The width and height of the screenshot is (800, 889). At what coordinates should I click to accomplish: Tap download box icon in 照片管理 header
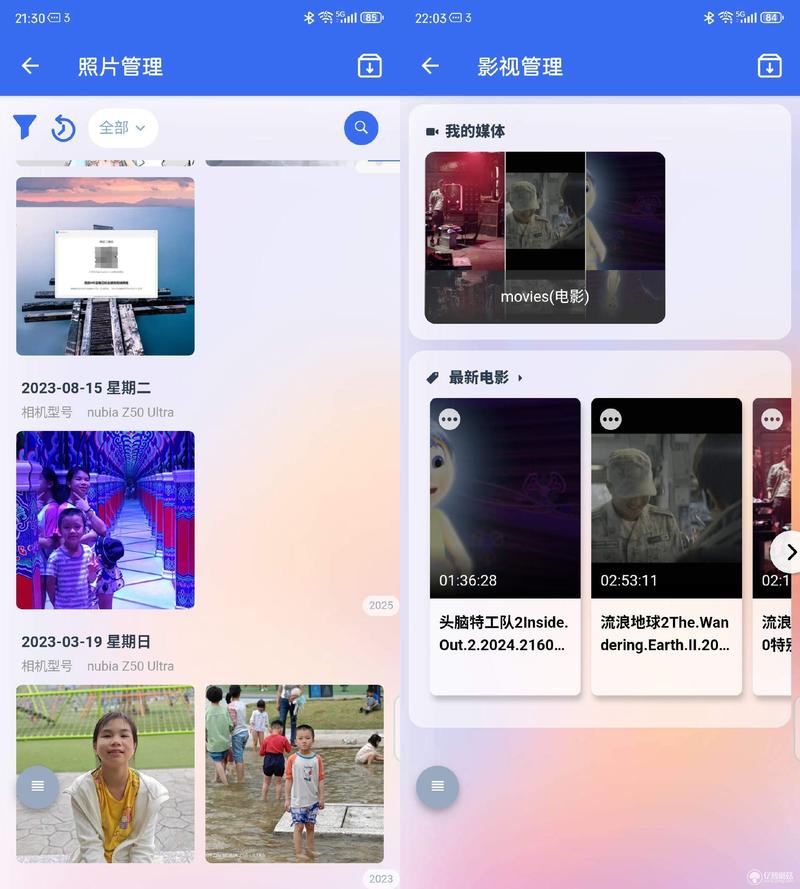[x=369, y=66]
